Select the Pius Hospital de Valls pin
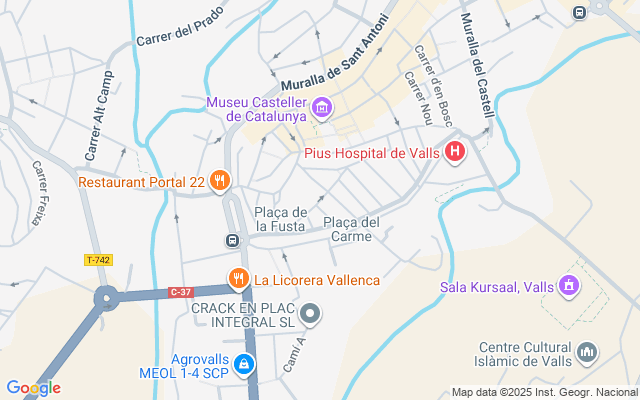This screenshot has height=400, width=640. [x=455, y=153]
